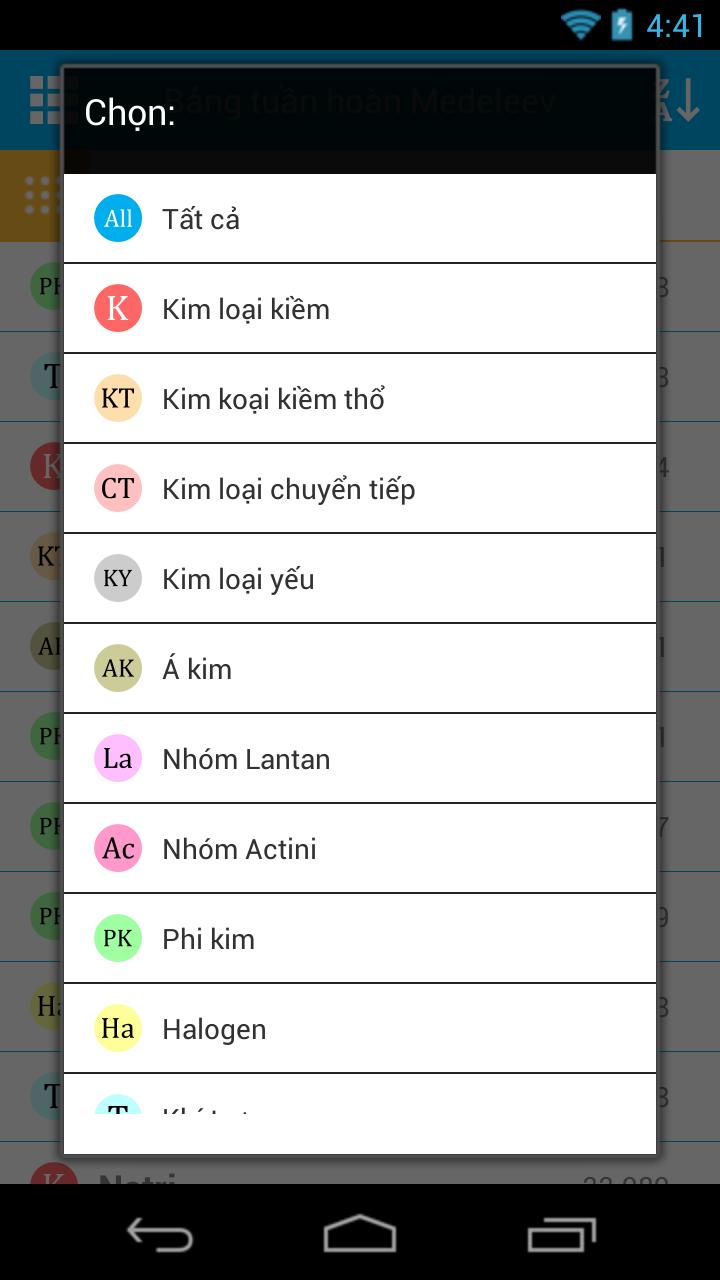Choose the Á kim option
720x1280 pixels.
360,669
